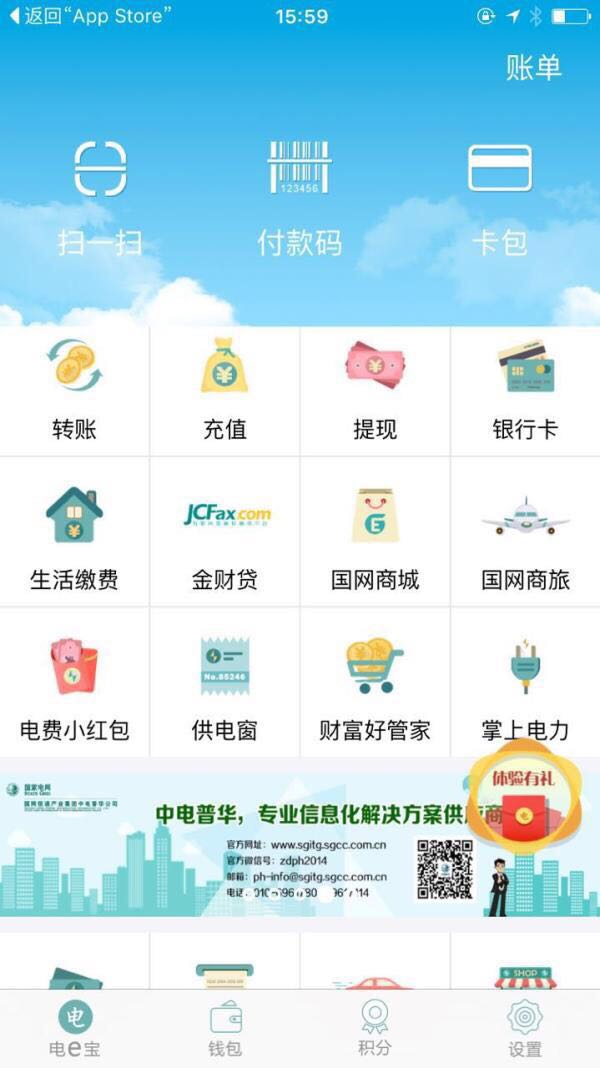Screen dimensions: 600x1068
Task: Tap 提现 withdraw
Action: click(375, 391)
